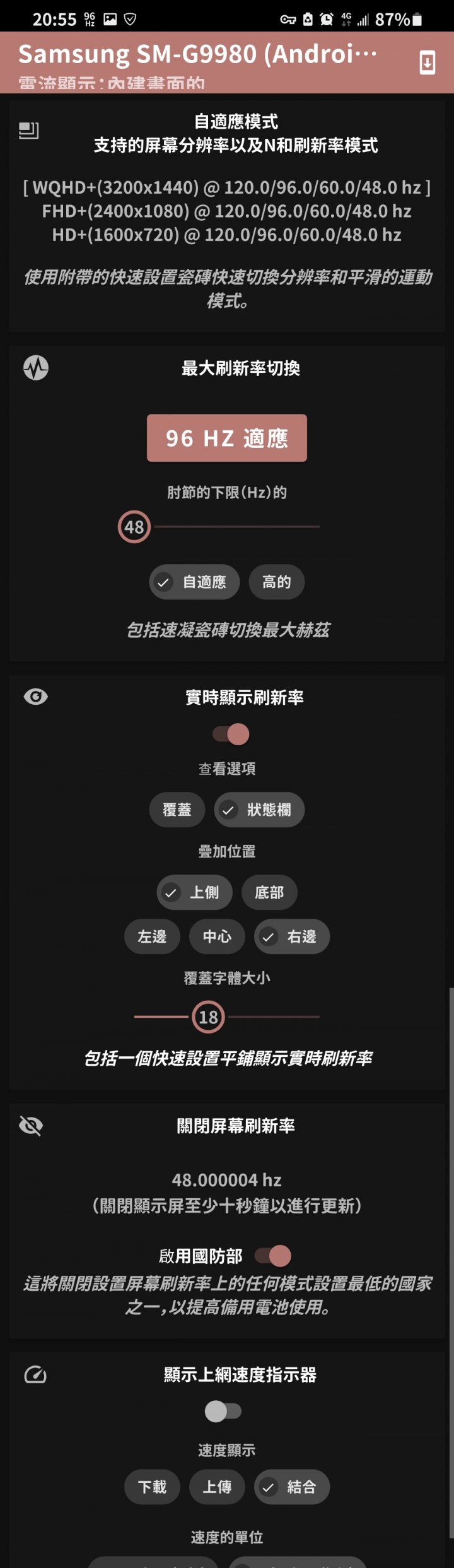454x1568 pixels.
Task: Set overlay position to 底部
Action: (269, 892)
